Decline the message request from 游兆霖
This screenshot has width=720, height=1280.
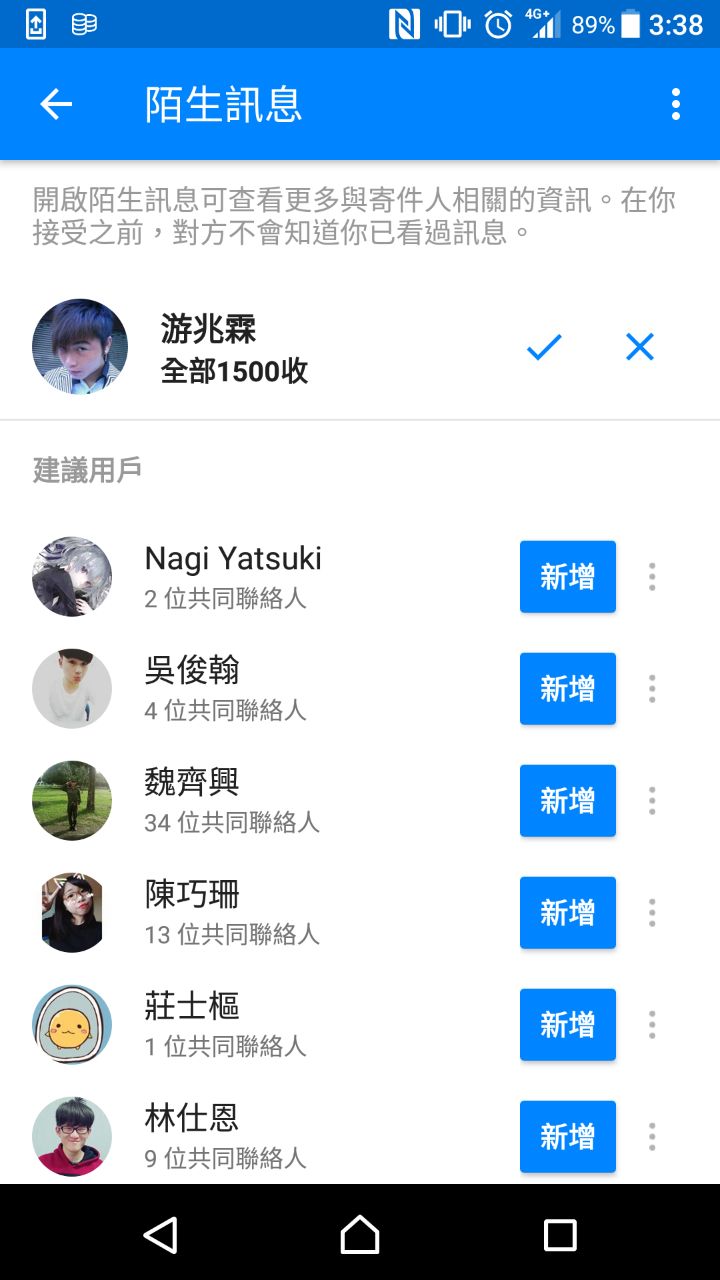(x=639, y=347)
